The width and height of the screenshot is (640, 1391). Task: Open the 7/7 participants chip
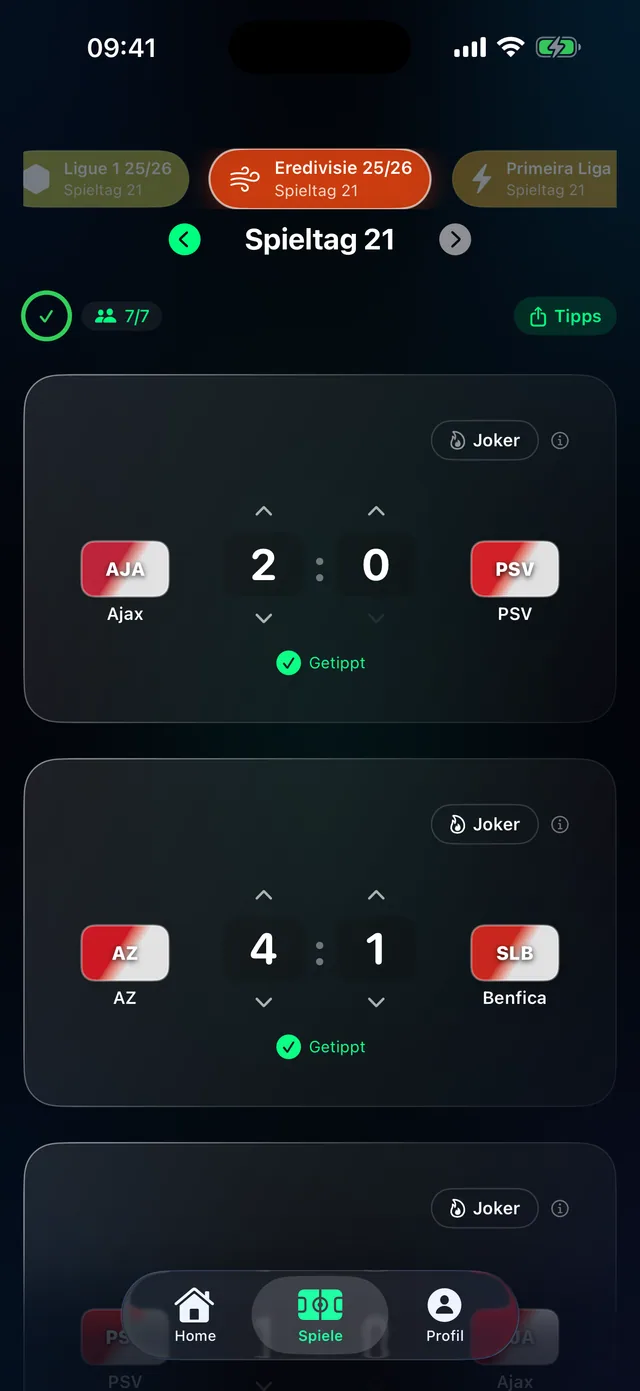click(122, 317)
